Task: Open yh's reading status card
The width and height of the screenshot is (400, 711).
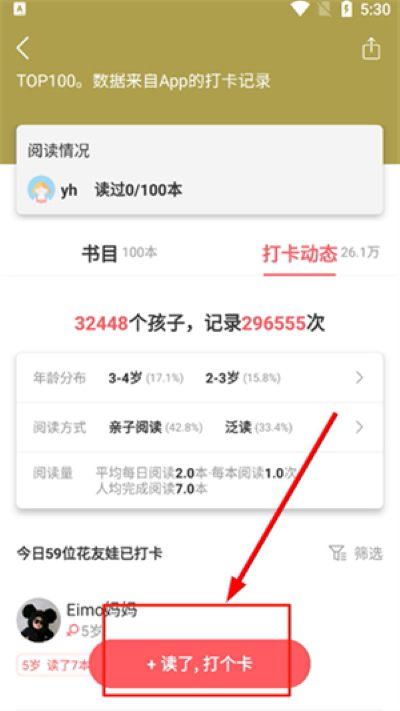Action: pos(200,170)
